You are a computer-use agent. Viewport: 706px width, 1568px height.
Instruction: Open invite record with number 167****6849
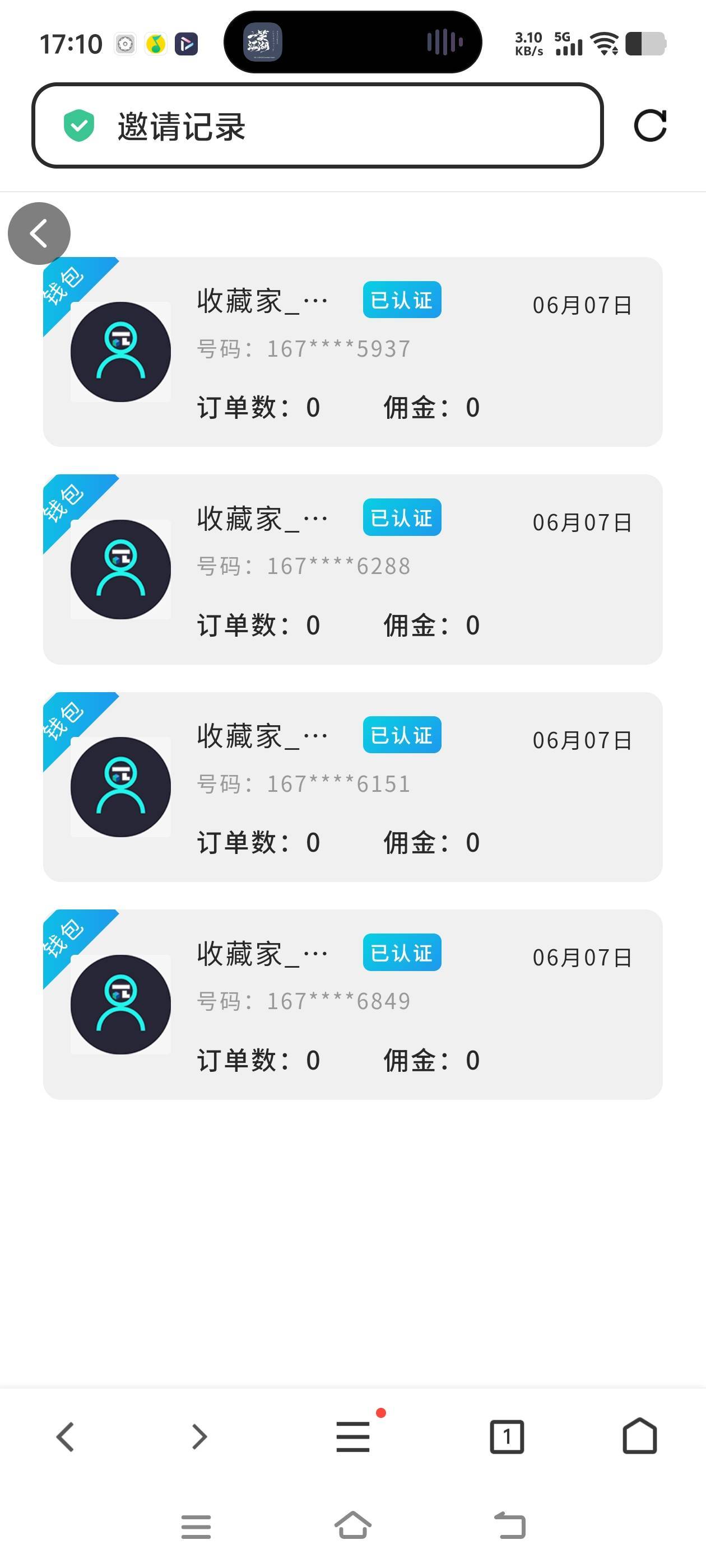352,1004
